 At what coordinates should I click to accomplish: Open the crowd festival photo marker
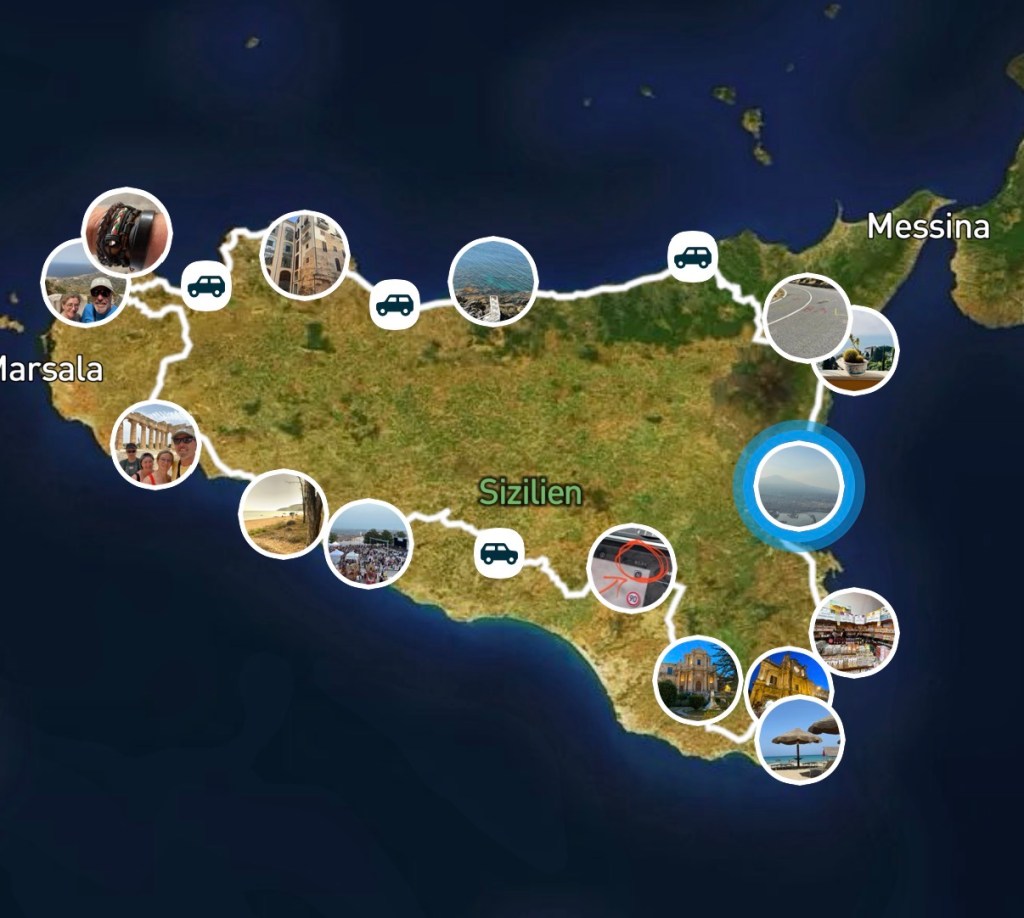pos(368,544)
